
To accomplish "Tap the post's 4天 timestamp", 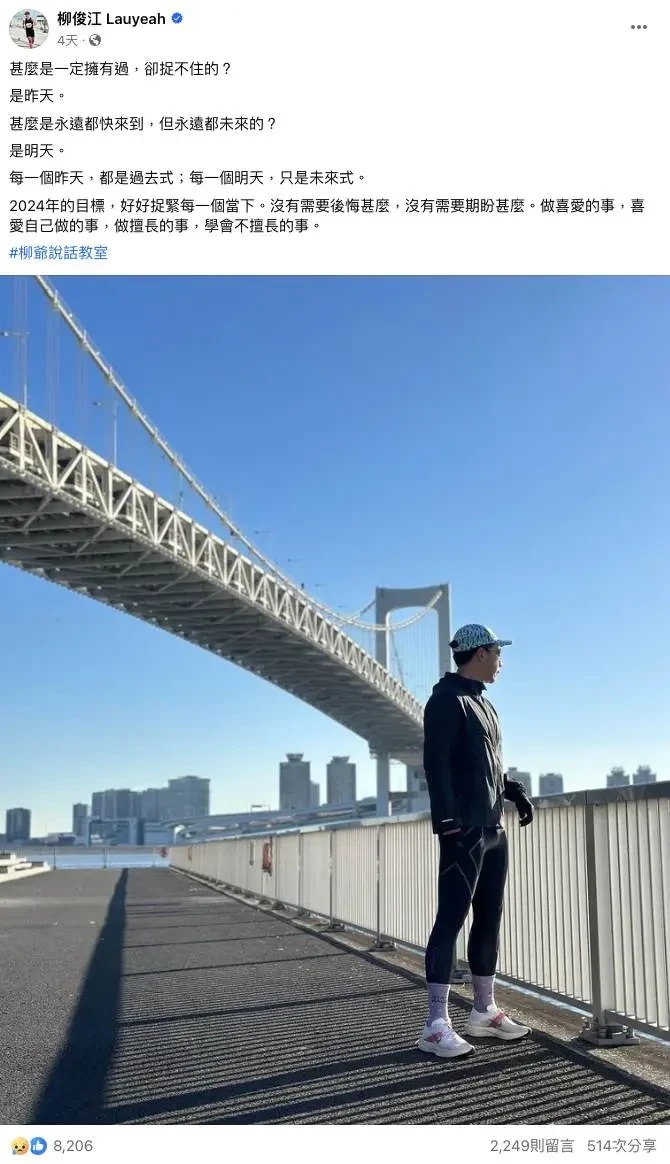I will 67,40.
